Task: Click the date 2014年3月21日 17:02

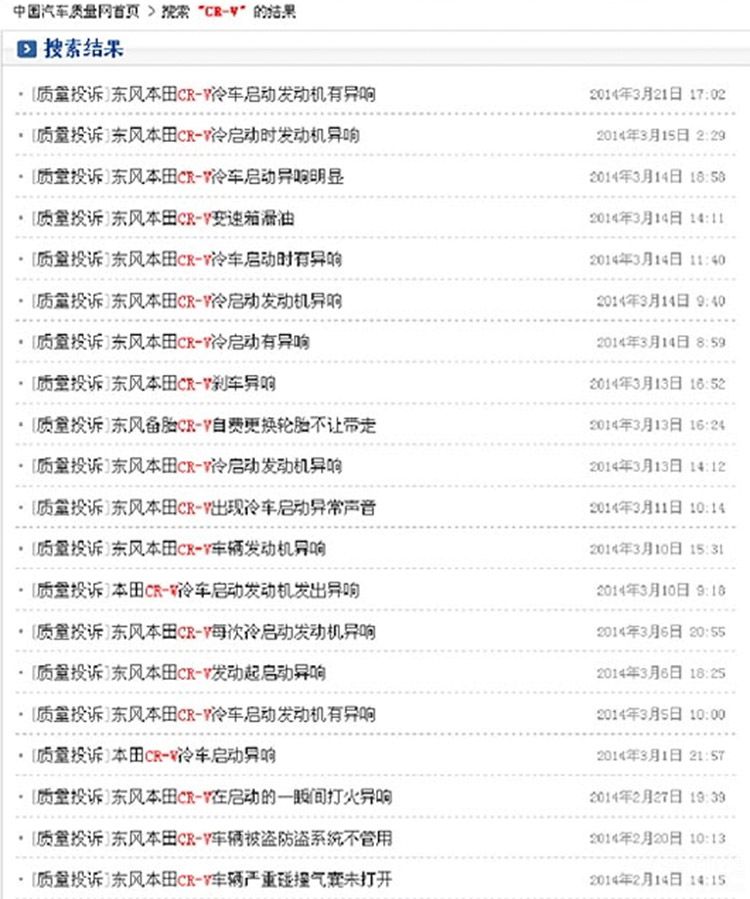Action: [660, 96]
